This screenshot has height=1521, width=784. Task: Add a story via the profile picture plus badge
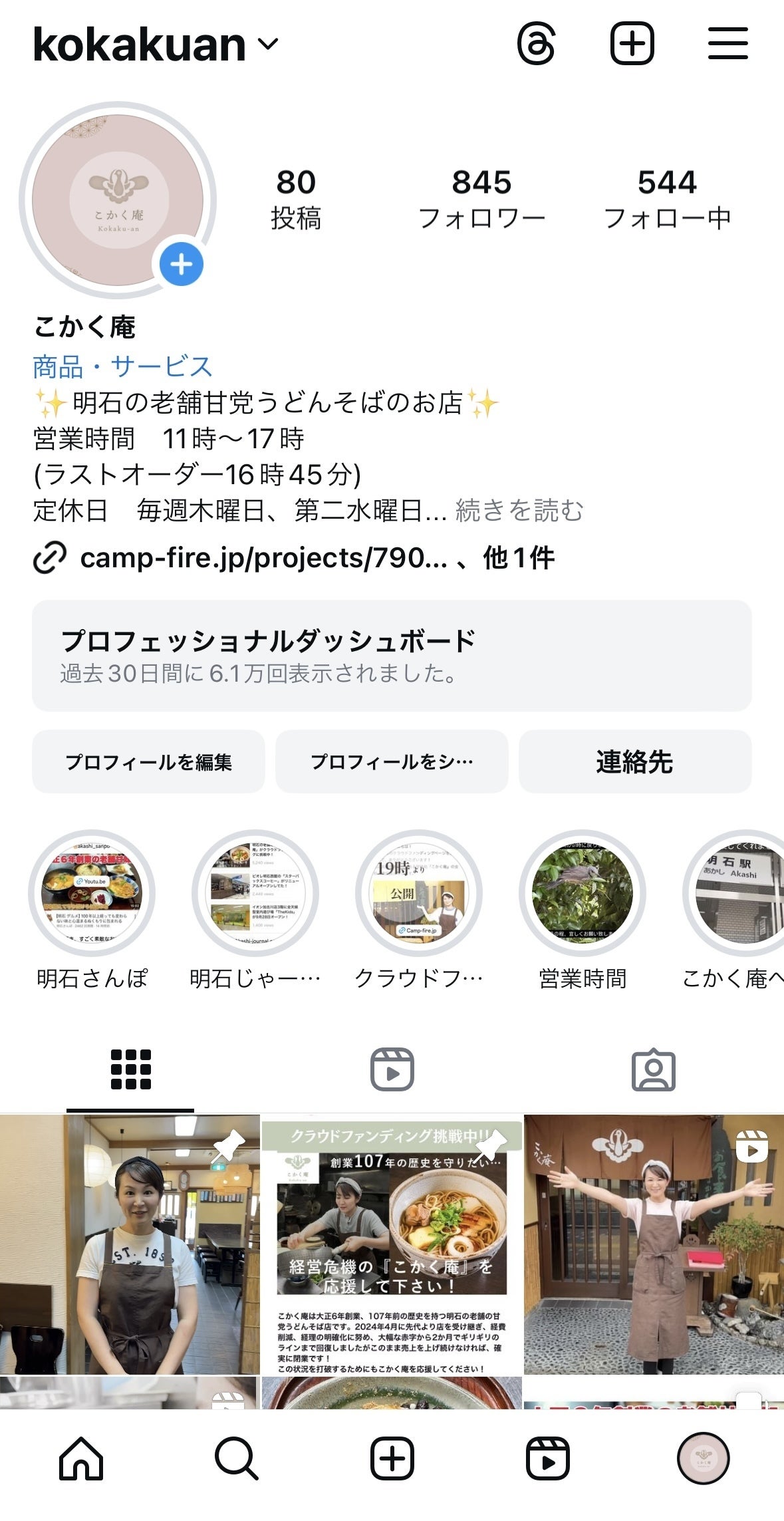[x=182, y=264]
